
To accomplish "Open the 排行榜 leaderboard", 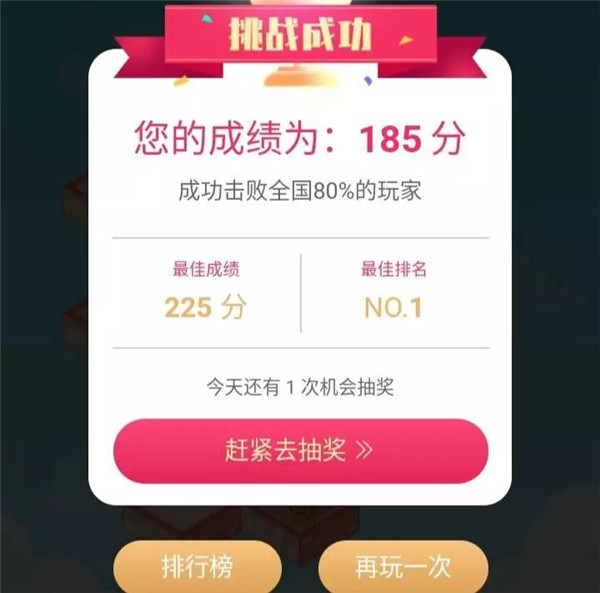I will pos(197,568).
